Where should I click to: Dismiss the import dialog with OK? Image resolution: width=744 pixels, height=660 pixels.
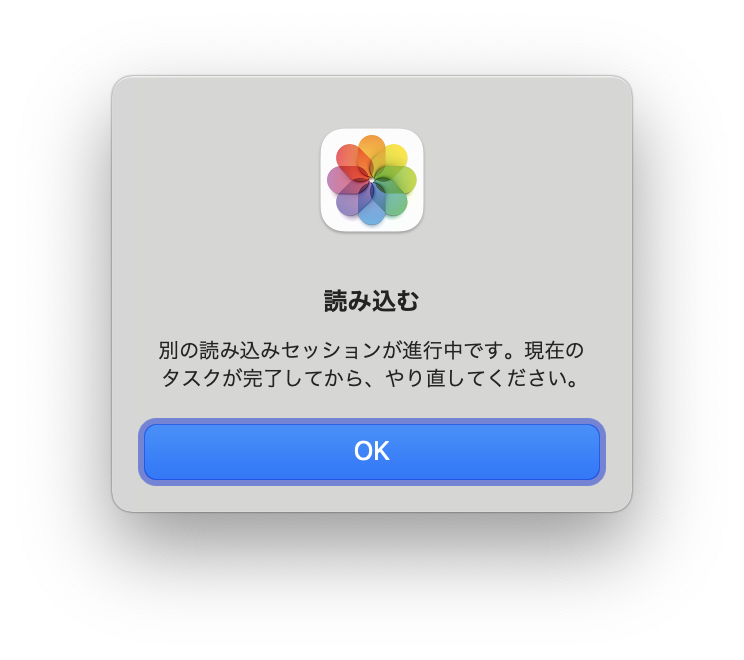point(372,452)
